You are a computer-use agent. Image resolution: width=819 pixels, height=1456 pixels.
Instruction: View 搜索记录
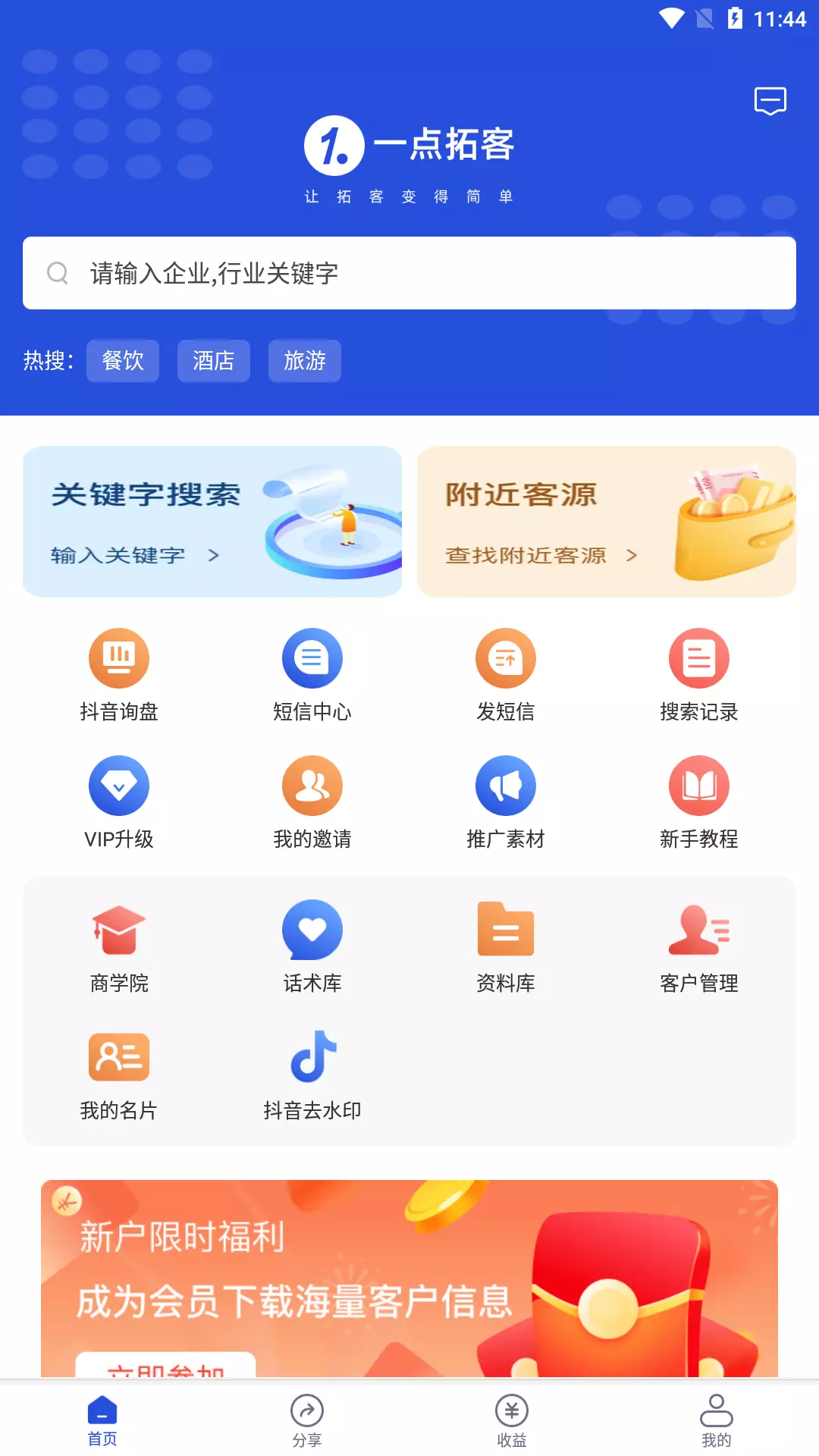click(699, 675)
